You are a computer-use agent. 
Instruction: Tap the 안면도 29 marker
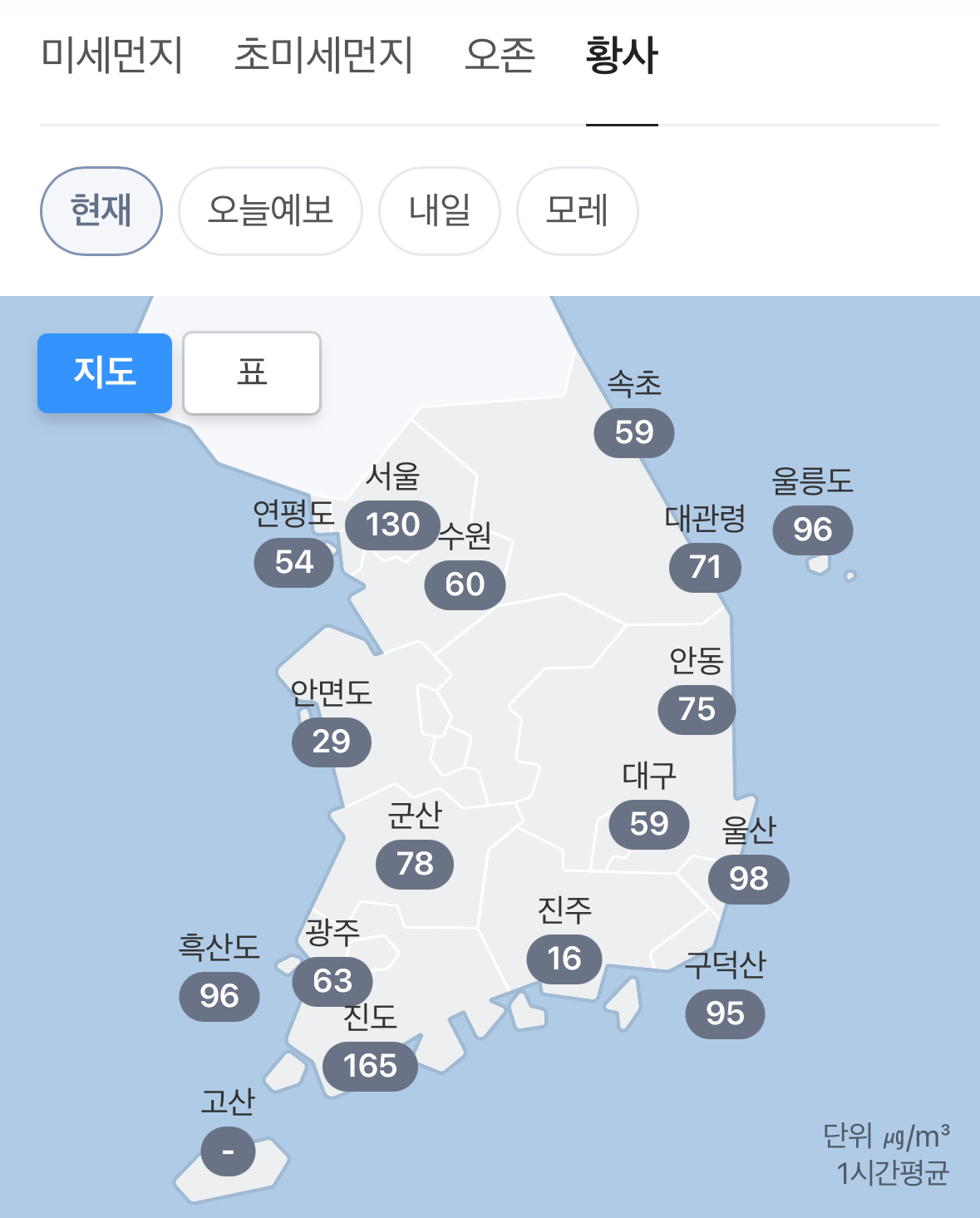331,742
